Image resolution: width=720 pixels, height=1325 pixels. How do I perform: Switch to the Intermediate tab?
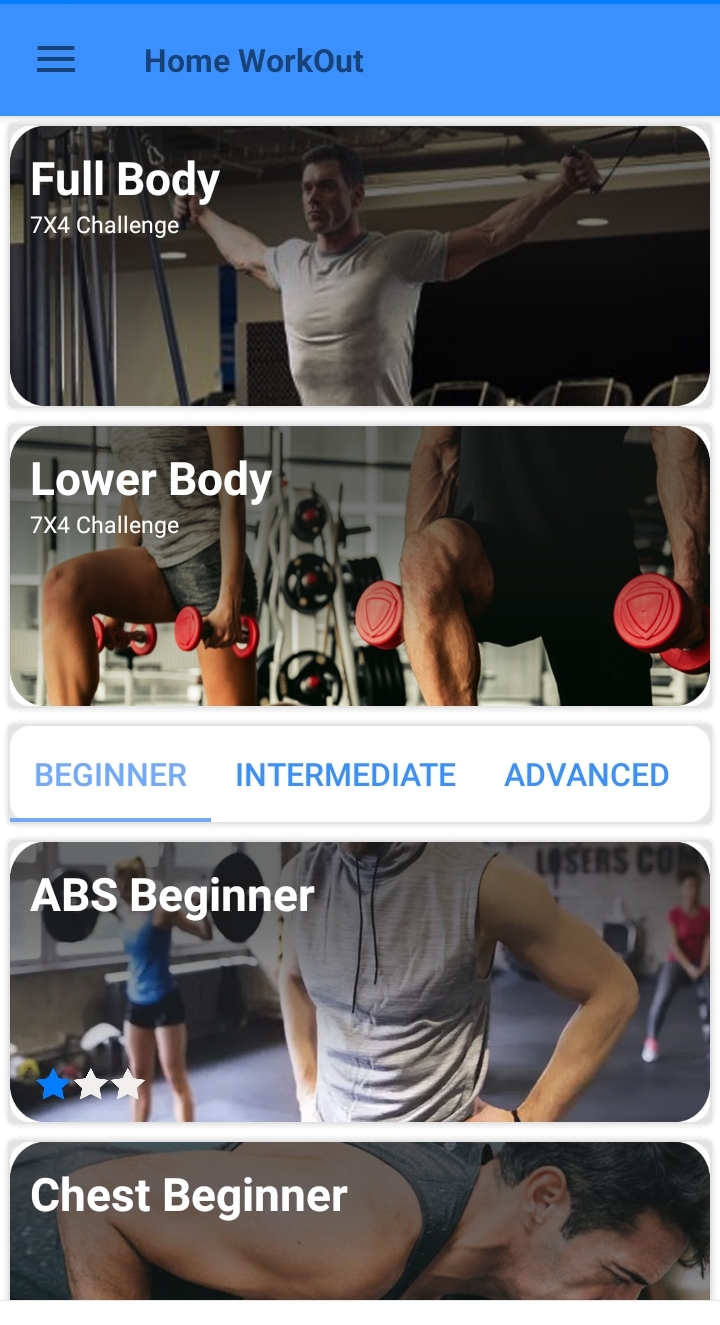click(x=345, y=775)
